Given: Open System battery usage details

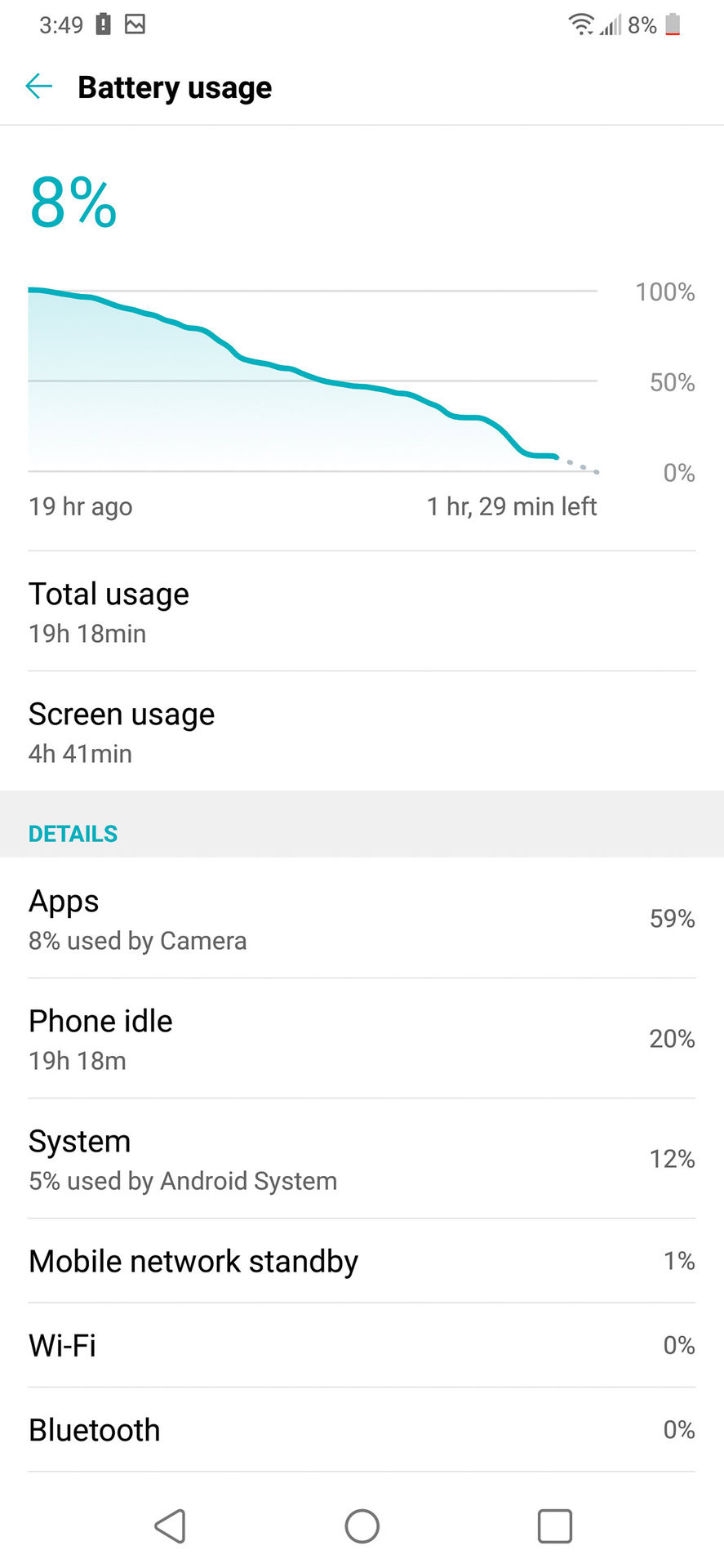Looking at the screenshot, I should [x=362, y=1158].
